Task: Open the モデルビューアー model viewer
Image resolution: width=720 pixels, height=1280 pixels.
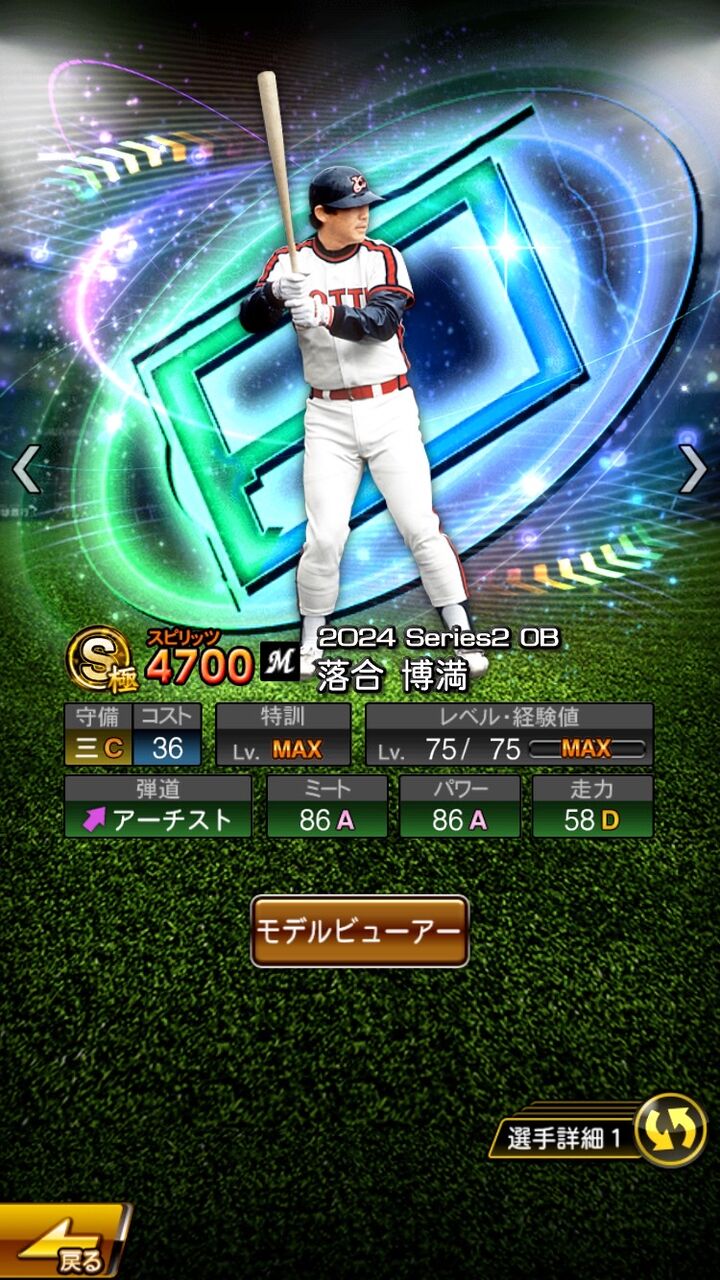Action: coord(360,931)
